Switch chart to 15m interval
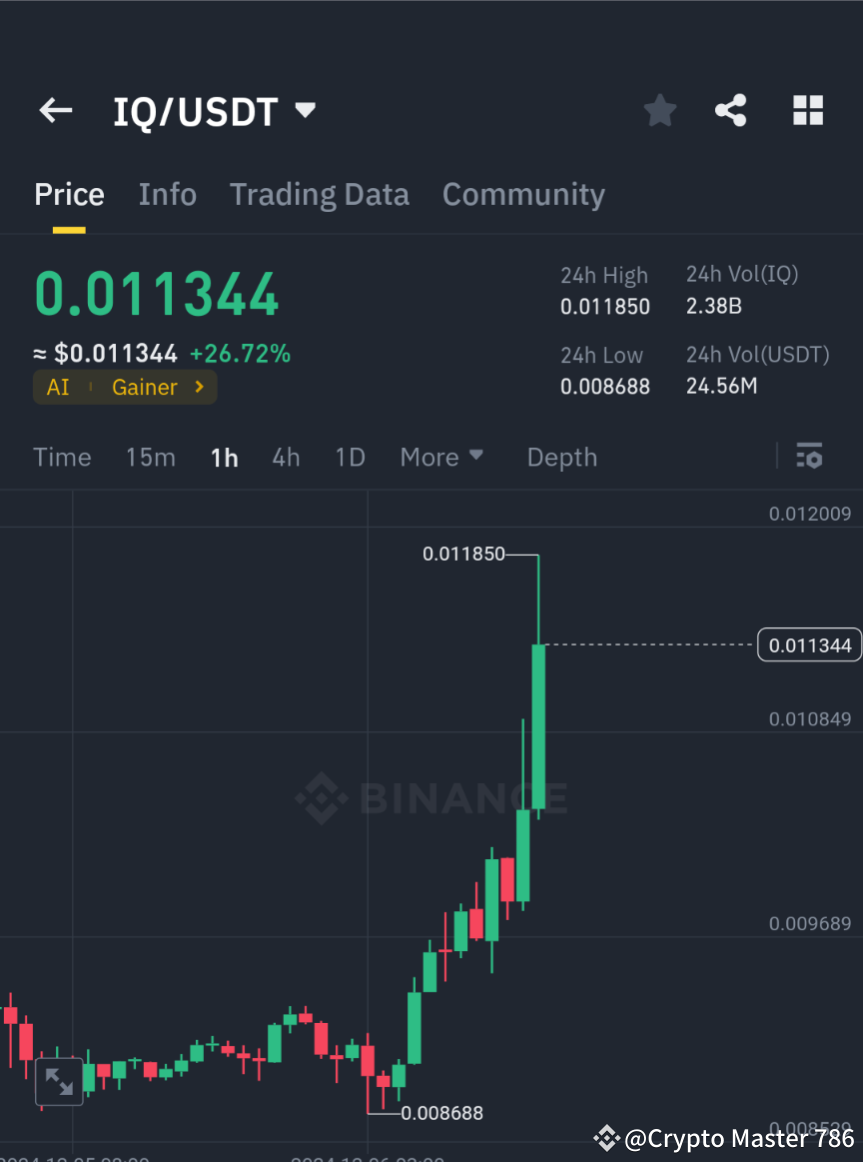The image size is (863, 1162). coord(150,457)
